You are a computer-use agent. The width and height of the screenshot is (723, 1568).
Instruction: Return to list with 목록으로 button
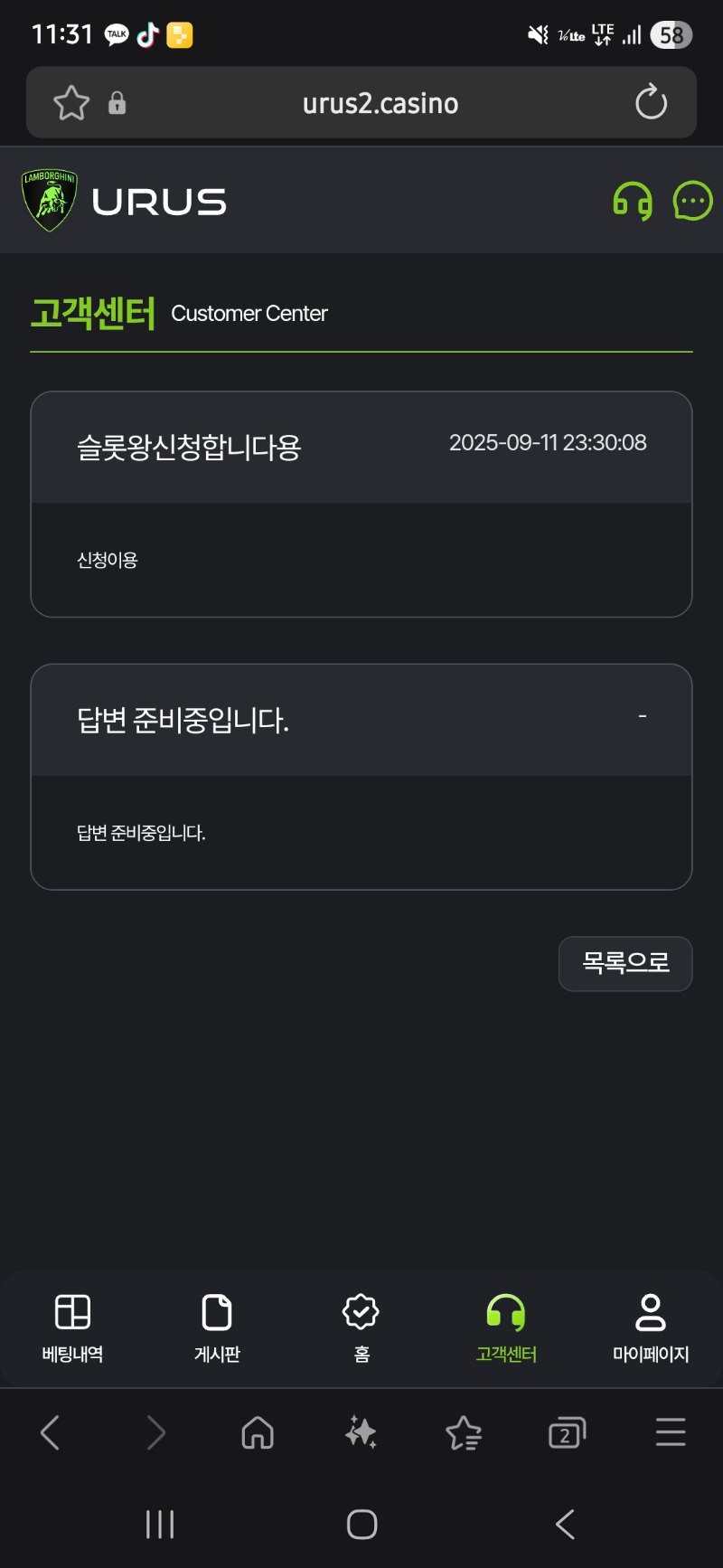coord(625,963)
